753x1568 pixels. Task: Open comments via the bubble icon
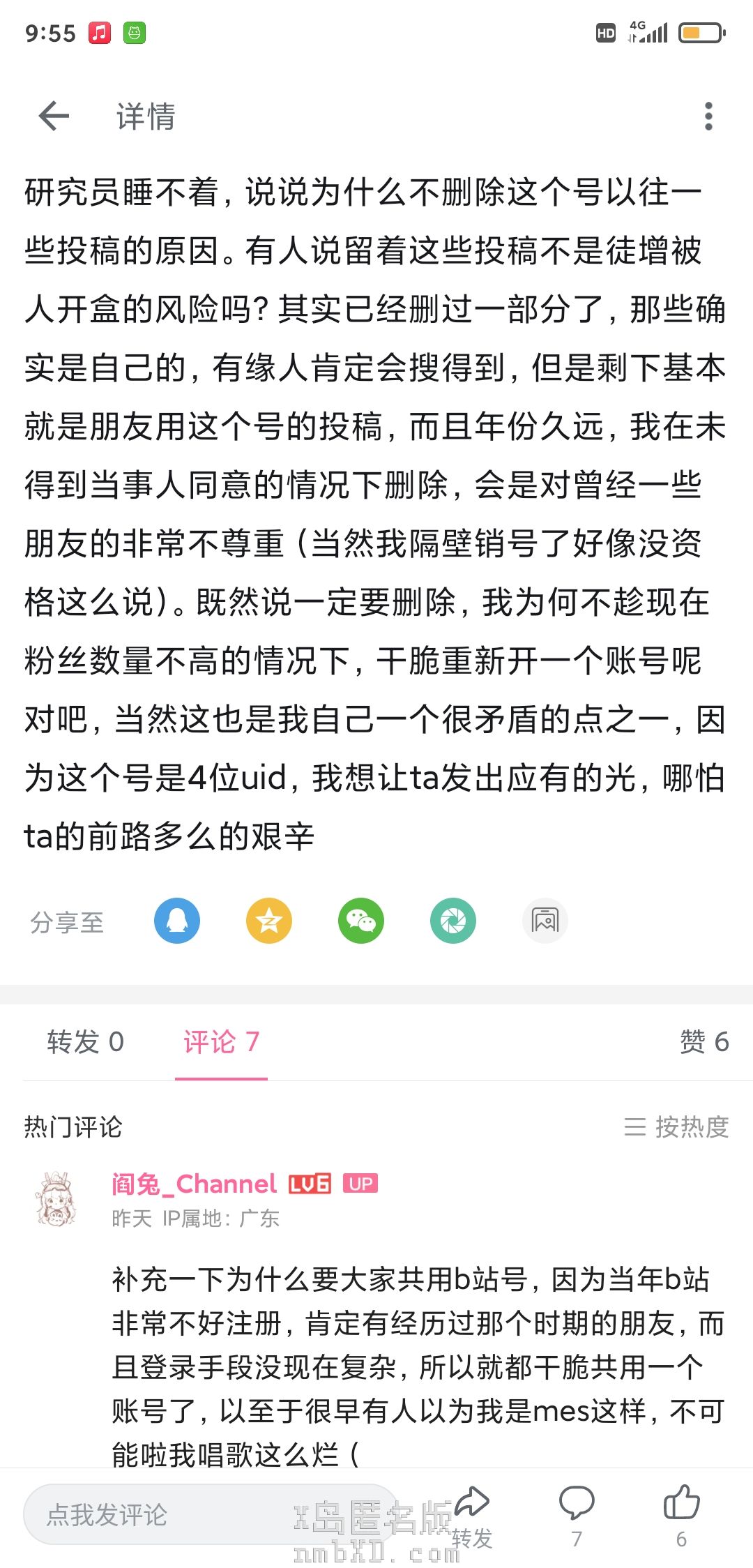tap(577, 1512)
